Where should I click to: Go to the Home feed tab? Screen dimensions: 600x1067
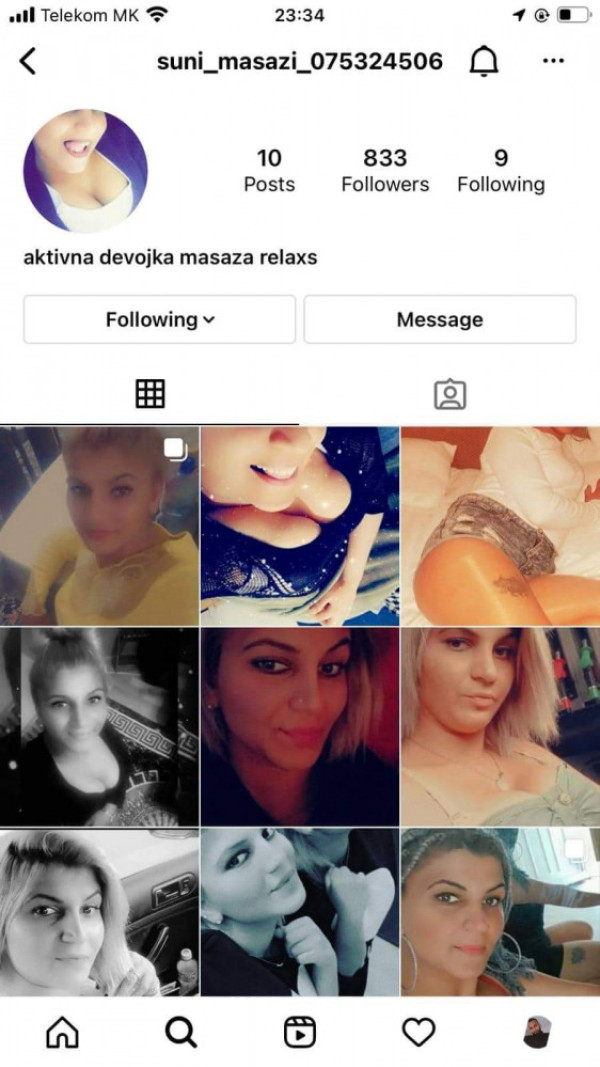[x=62, y=1032]
